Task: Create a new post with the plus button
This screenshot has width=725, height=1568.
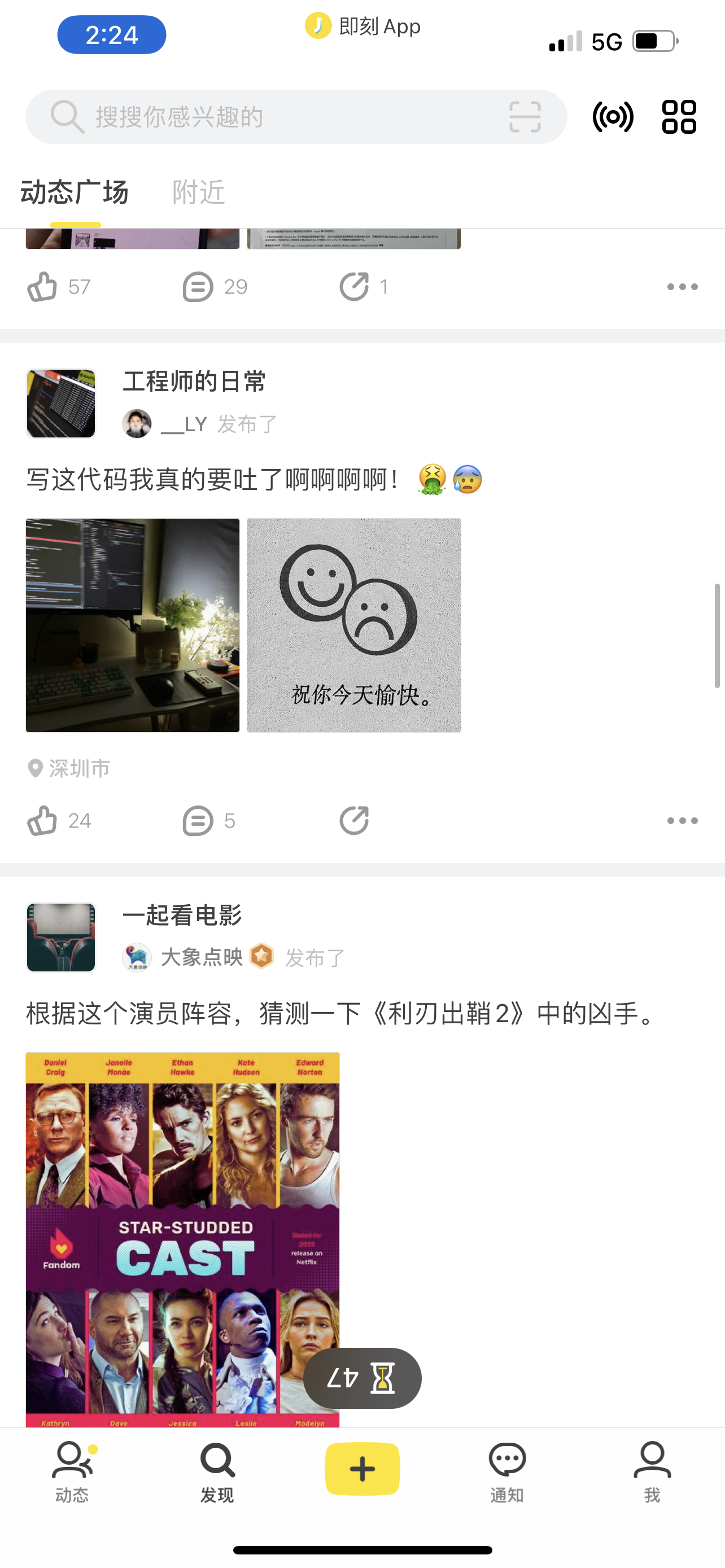Action: tap(362, 1468)
